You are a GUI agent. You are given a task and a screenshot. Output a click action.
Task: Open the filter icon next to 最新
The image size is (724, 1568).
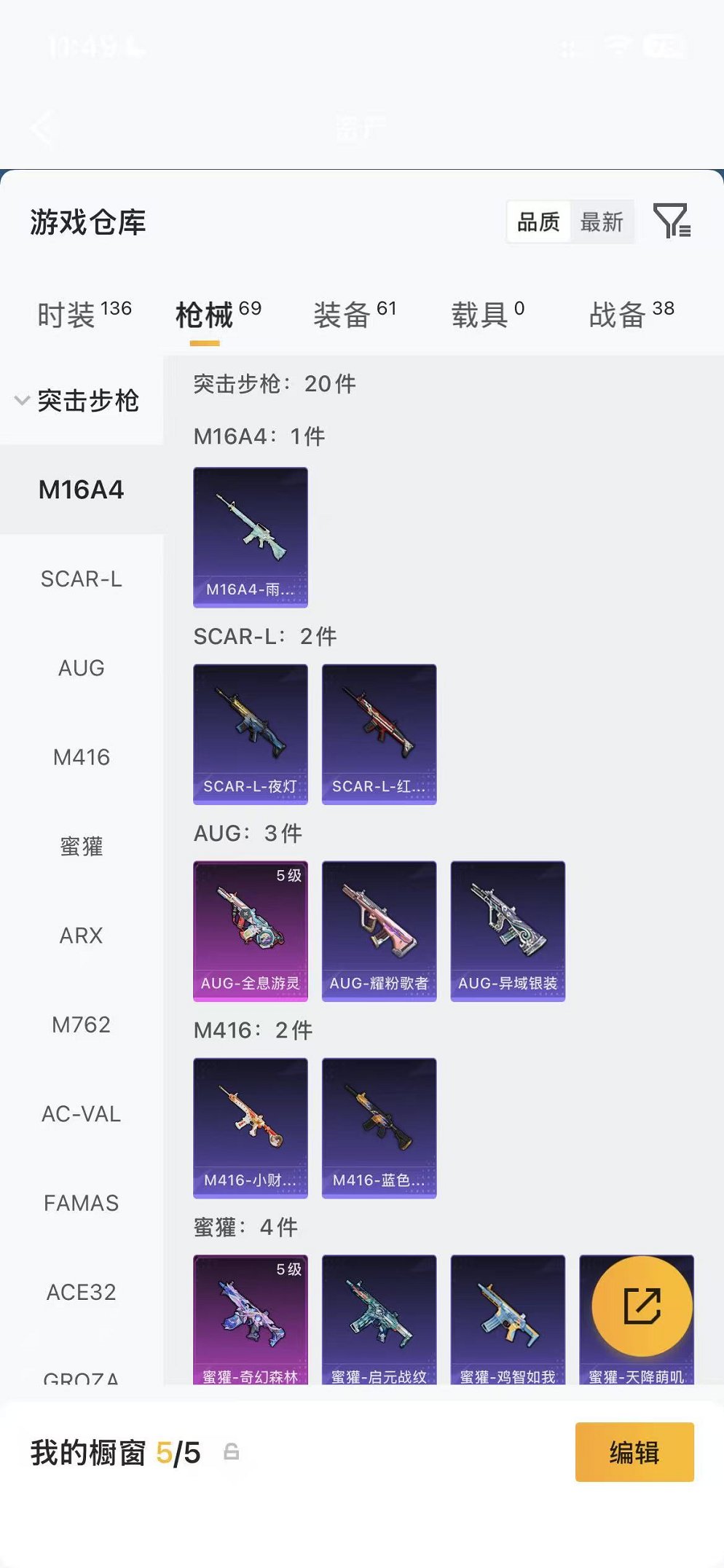(x=672, y=222)
